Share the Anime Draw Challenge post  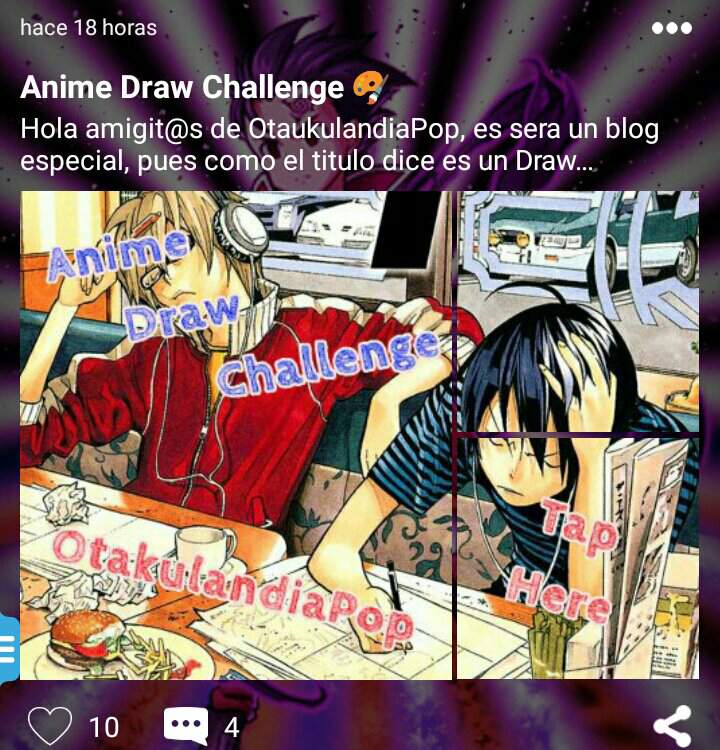(671, 726)
